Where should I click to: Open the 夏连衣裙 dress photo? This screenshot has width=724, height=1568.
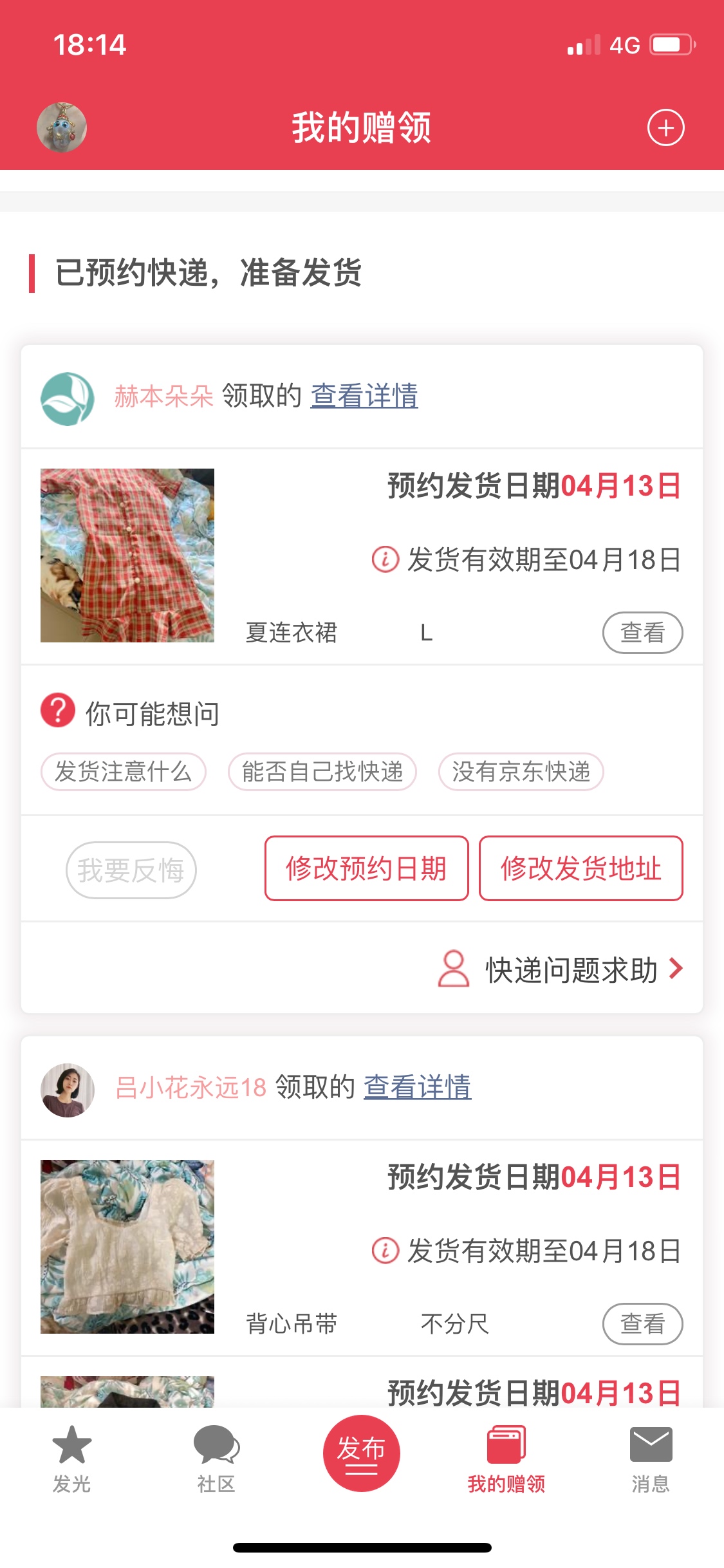coord(127,555)
